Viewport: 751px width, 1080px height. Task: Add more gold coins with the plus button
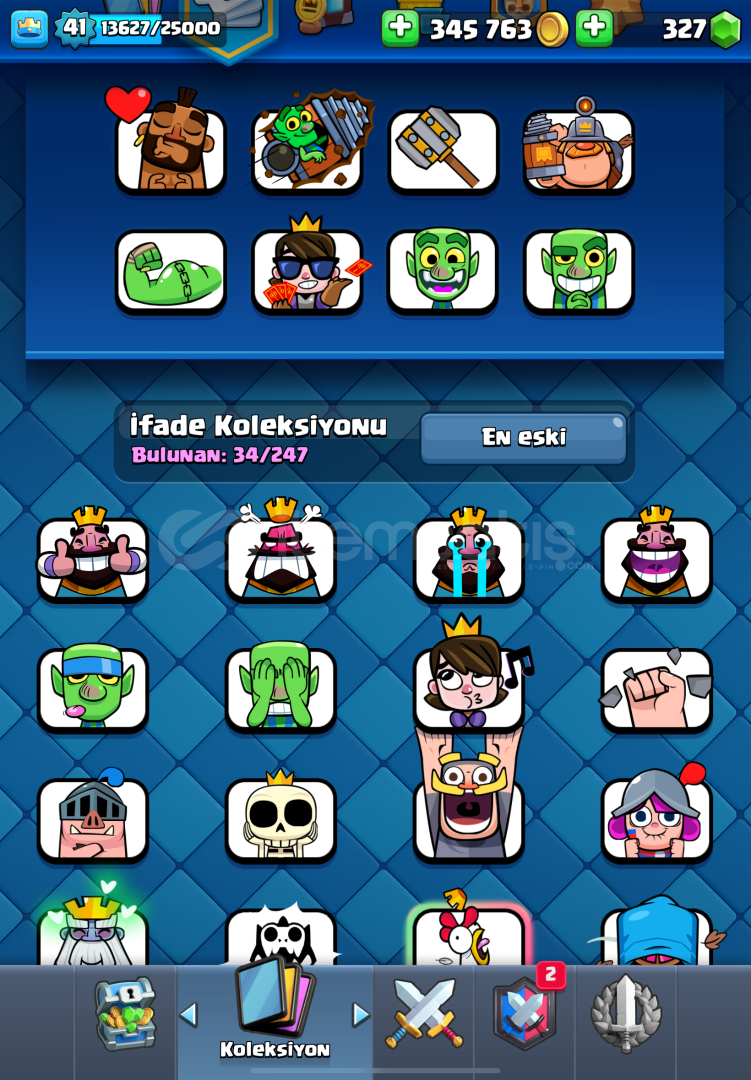pos(400,29)
